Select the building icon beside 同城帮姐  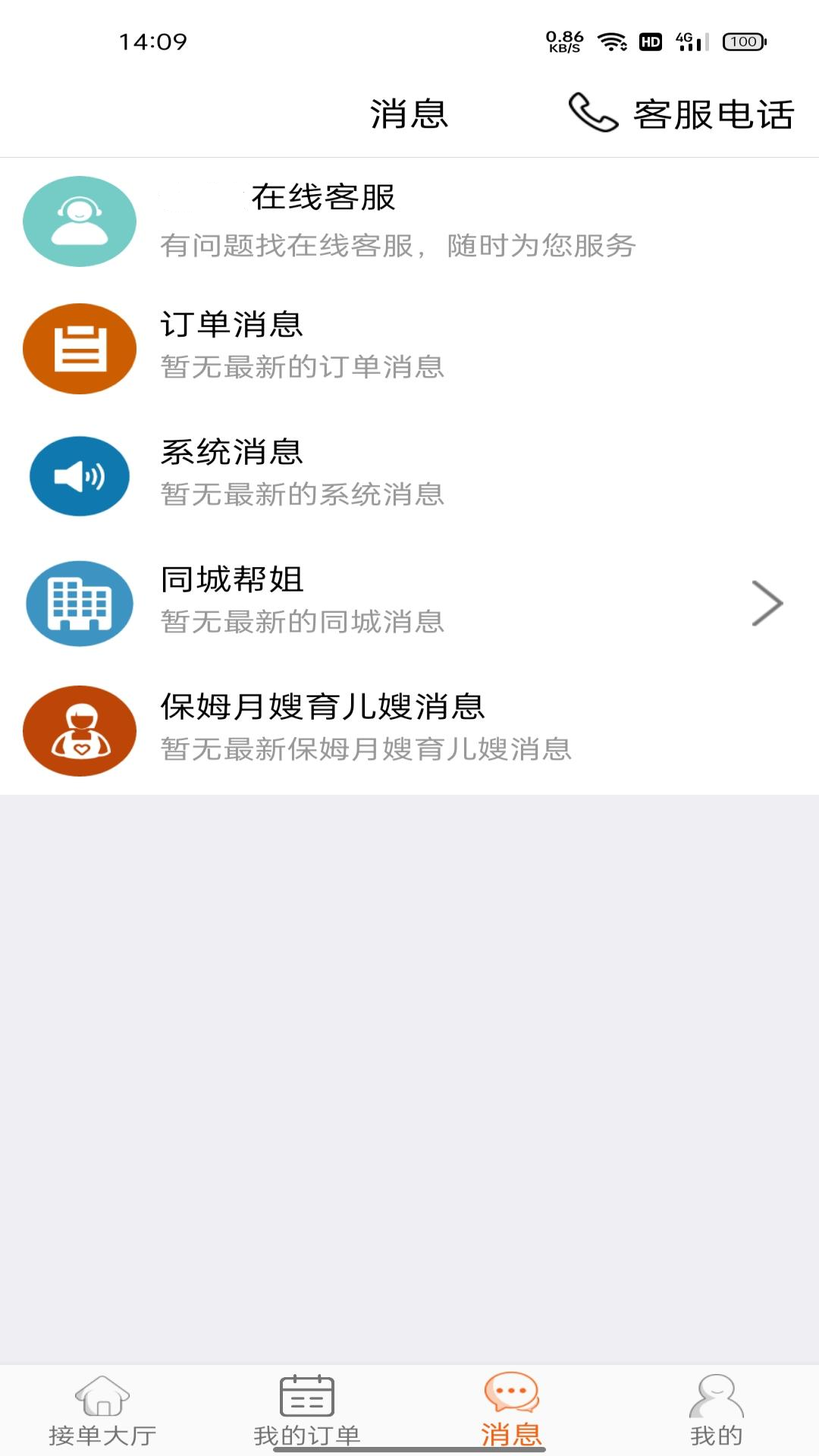80,604
